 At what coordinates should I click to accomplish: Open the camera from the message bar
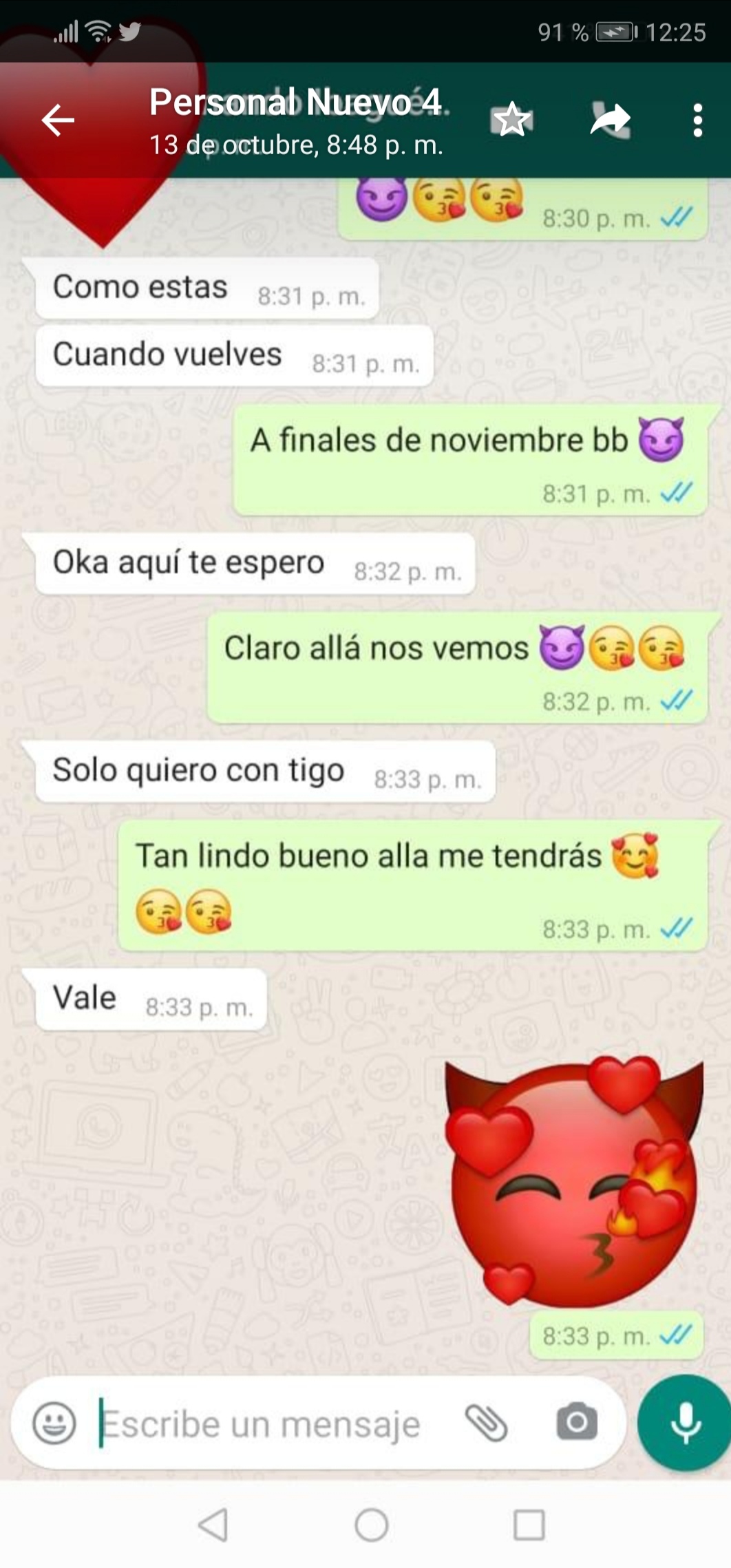click(x=577, y=1423)
